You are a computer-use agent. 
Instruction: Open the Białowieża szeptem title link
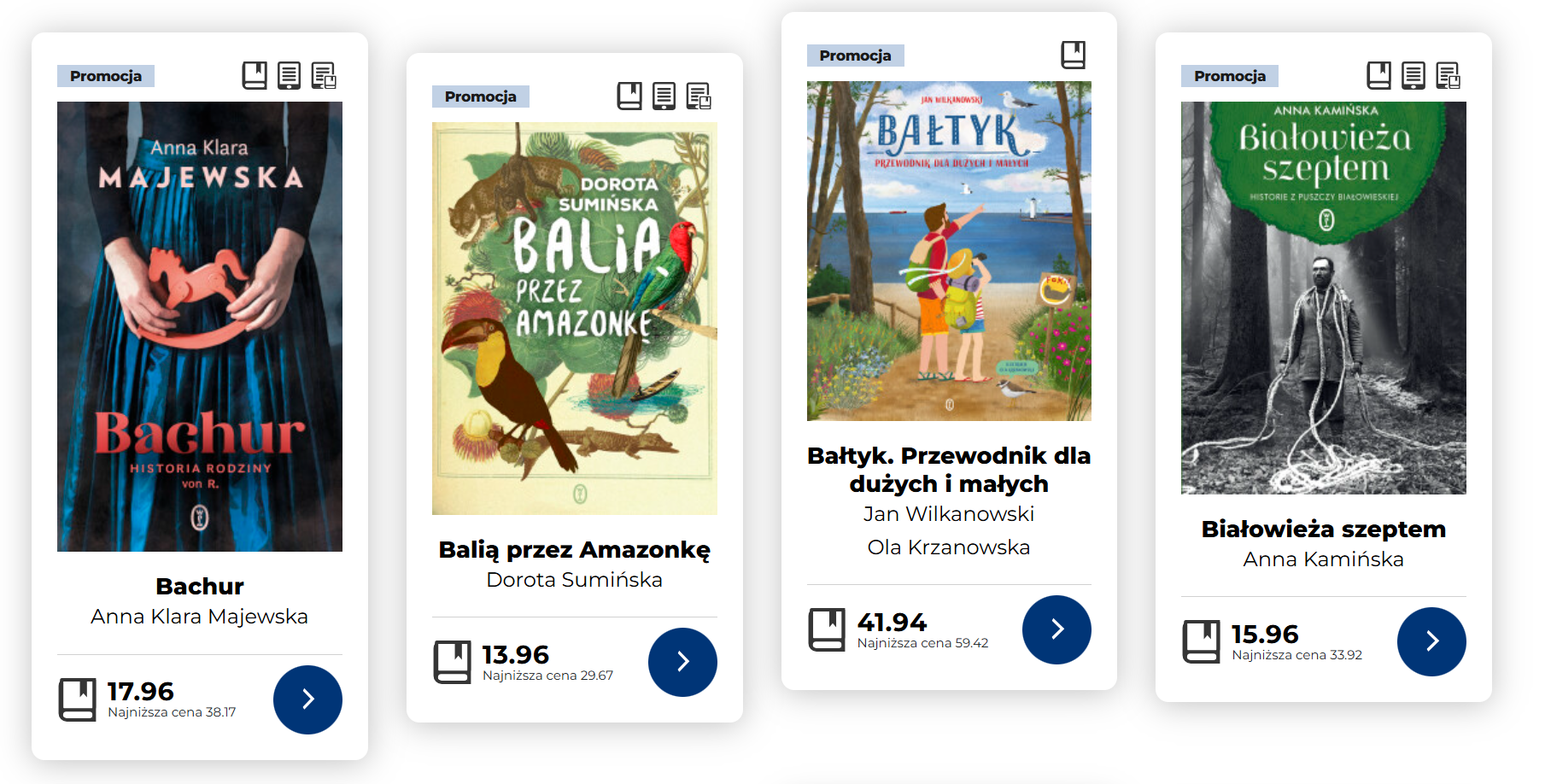[1323, 529]
